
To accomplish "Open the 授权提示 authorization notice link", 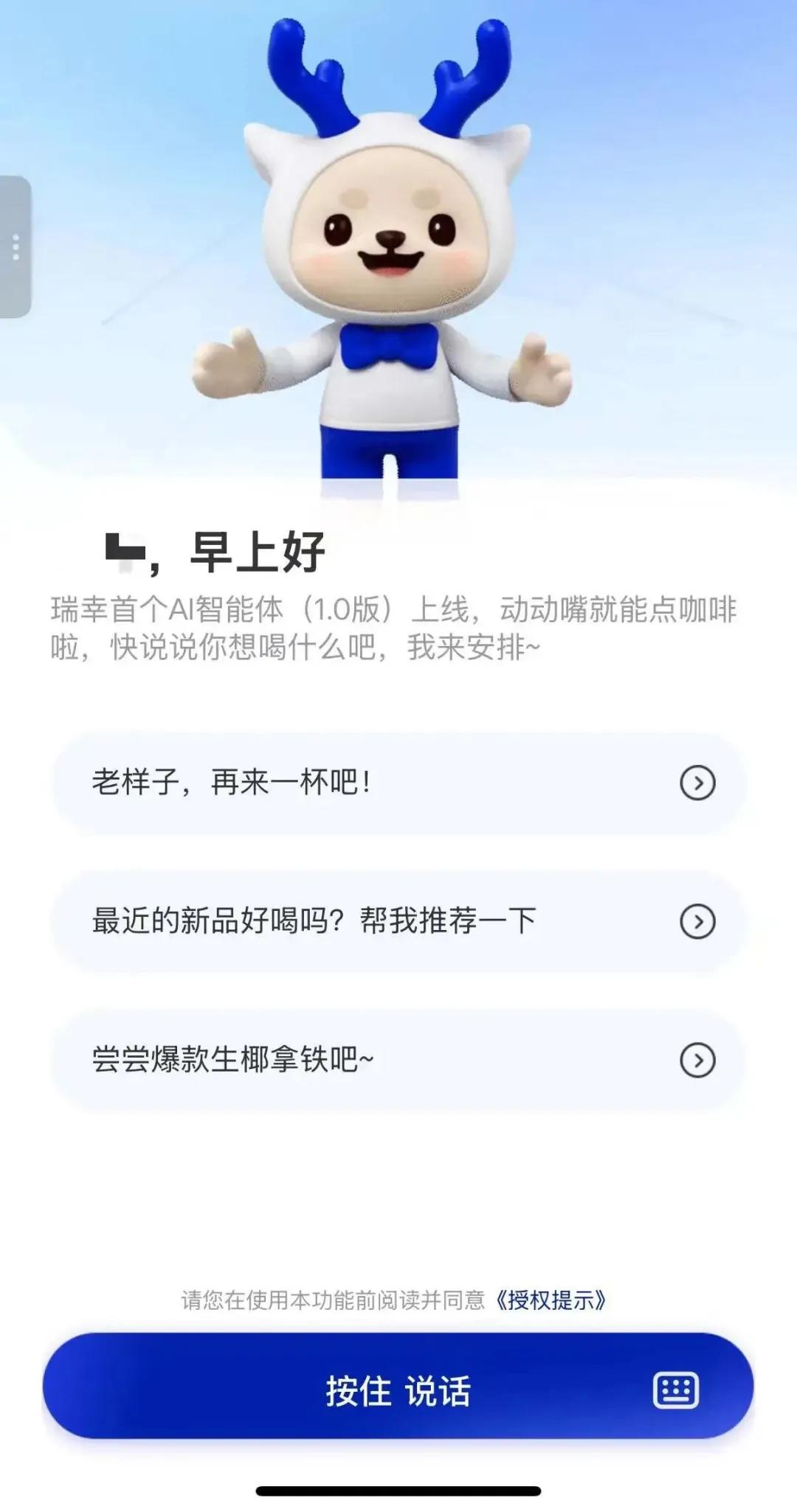I will [x=551, y=1300].
